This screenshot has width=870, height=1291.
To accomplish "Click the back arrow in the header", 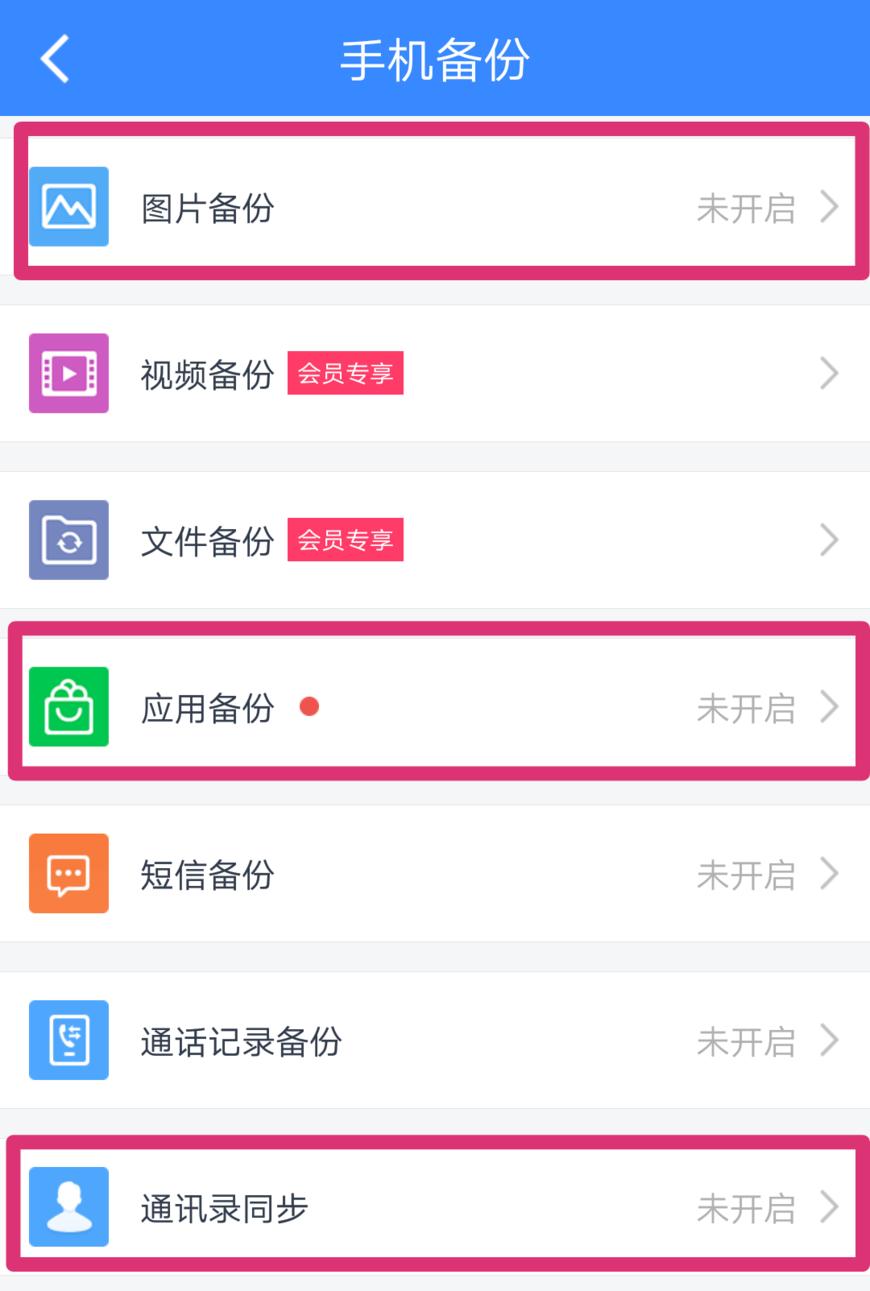I will pyautogui.click(x=52, y=57).
